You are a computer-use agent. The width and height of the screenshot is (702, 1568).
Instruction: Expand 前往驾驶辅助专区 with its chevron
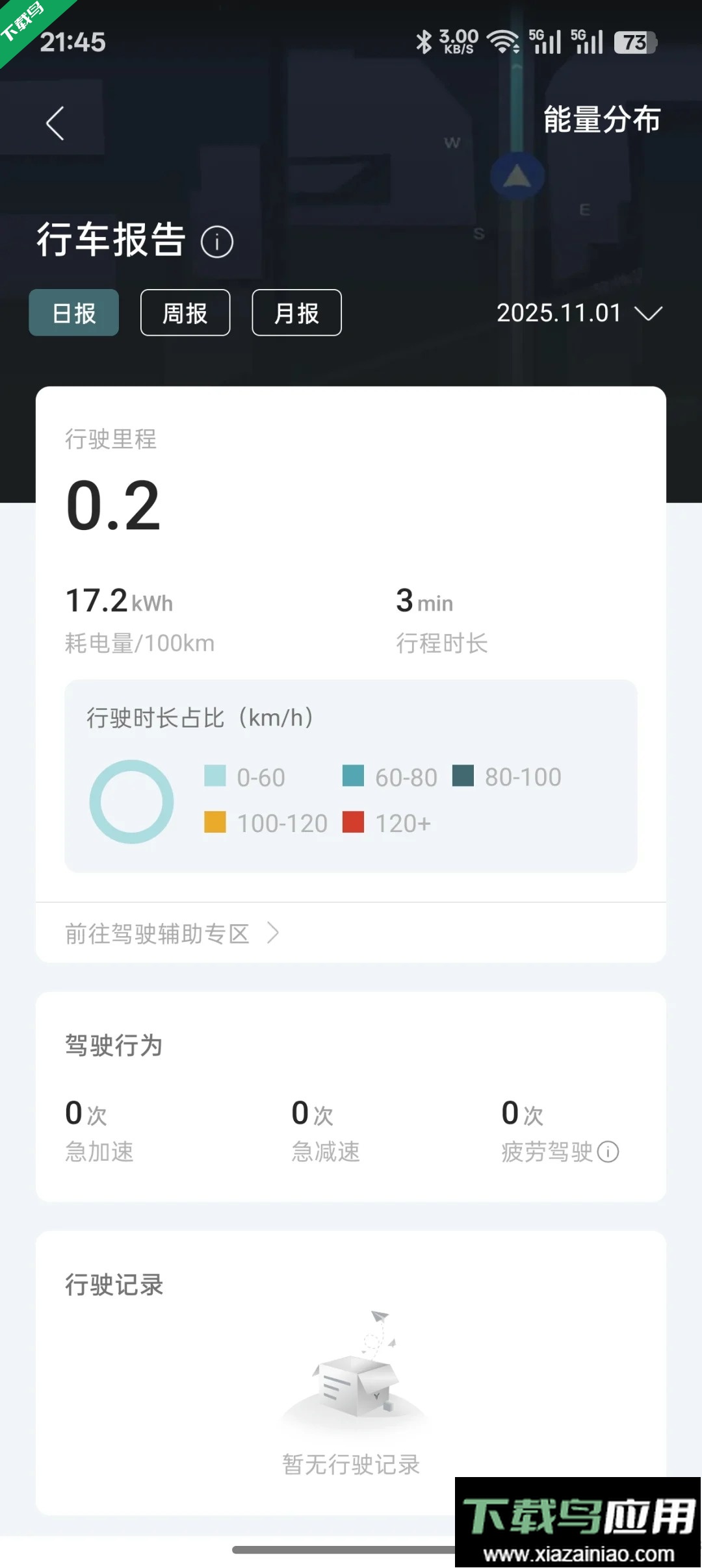coord(276,933)
